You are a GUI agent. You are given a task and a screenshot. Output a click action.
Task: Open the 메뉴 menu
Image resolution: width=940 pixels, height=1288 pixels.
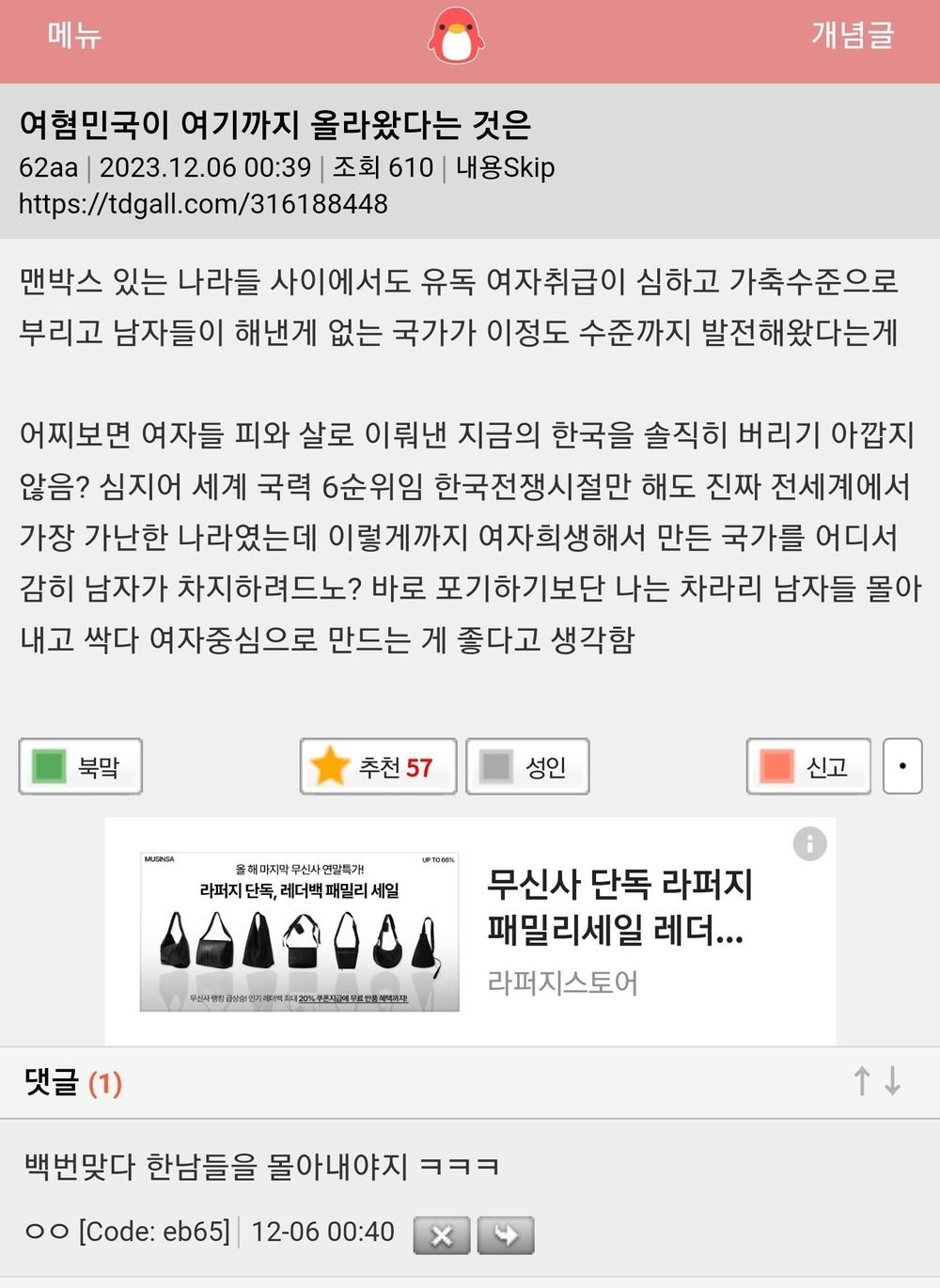(x=73, y=36)
